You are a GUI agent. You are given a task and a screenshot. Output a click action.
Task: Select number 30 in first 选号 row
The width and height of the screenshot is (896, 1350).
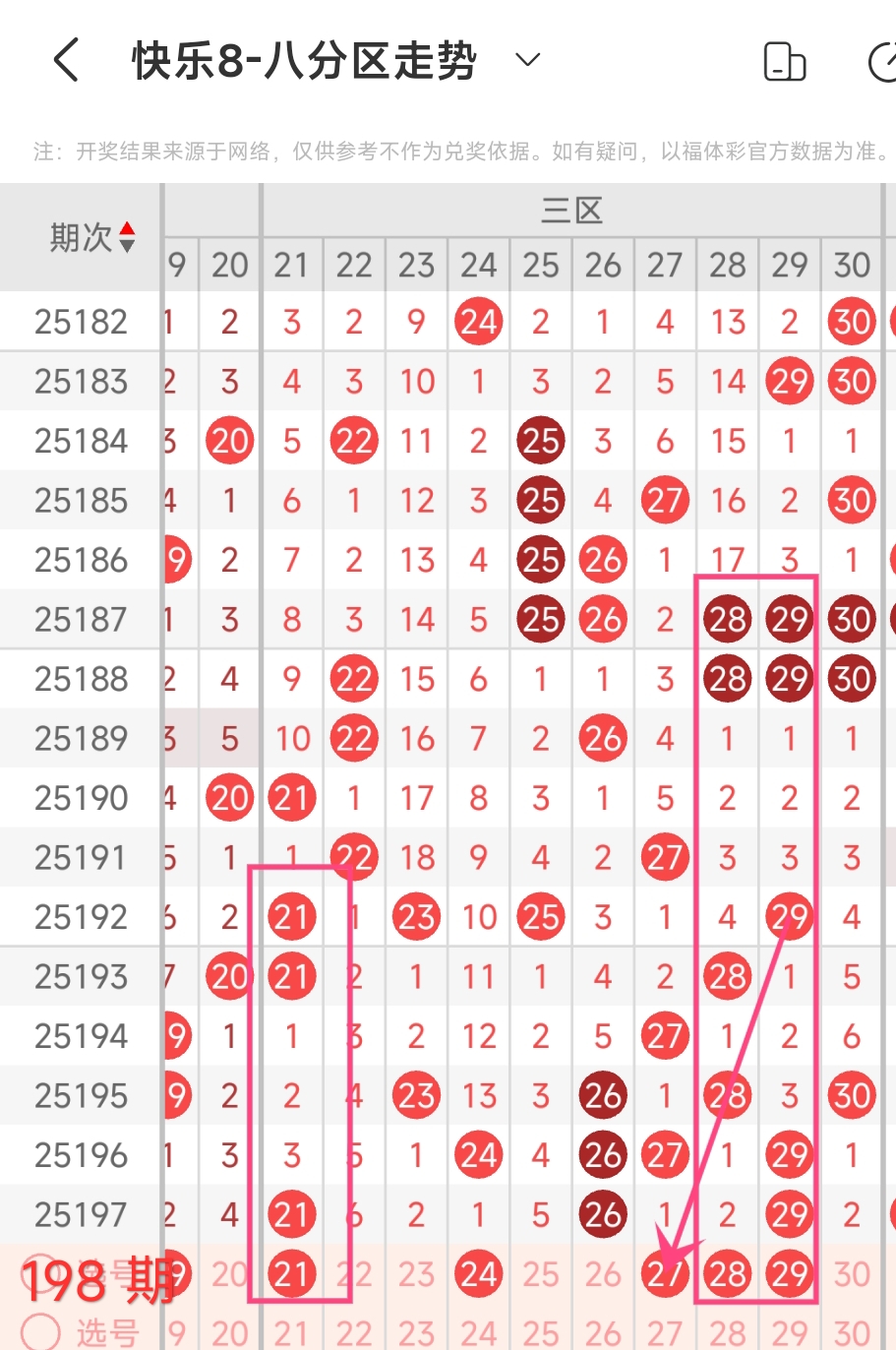[852, 1274]
